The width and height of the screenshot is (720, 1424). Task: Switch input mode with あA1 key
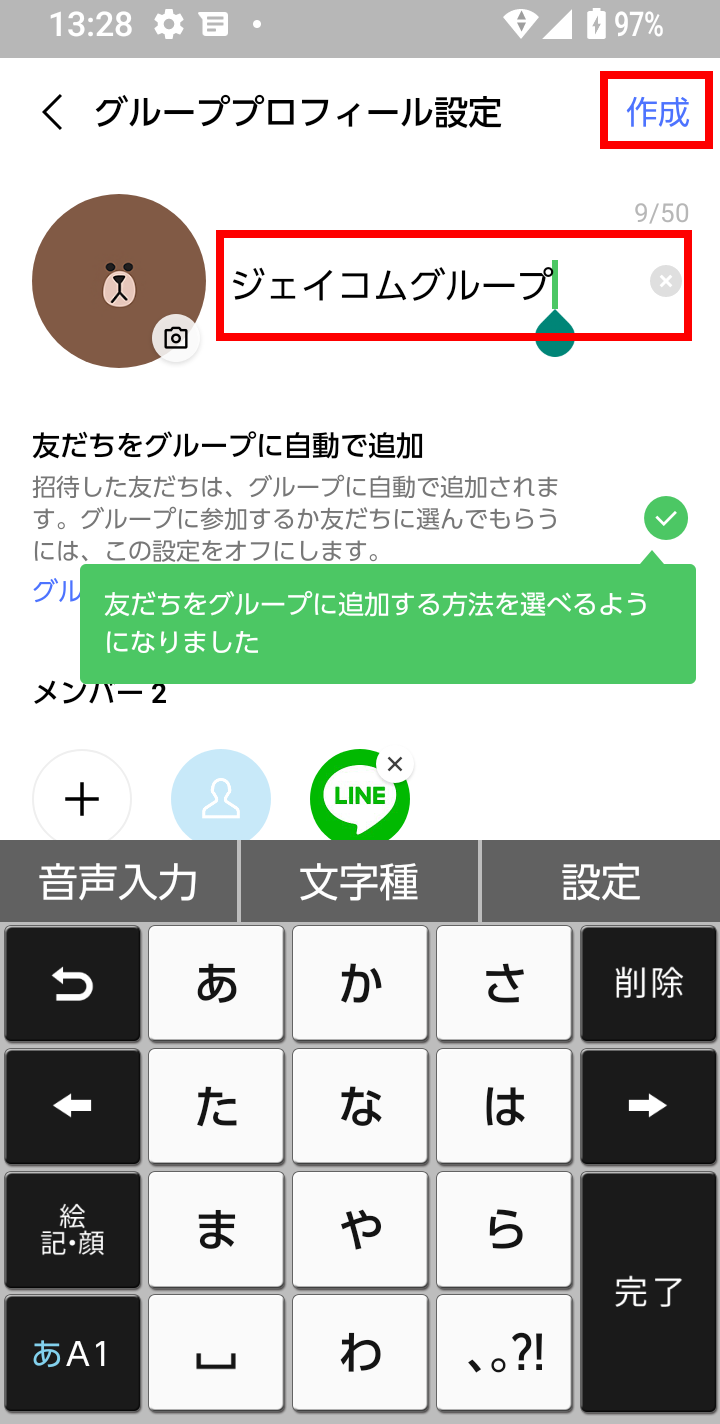72,1353
